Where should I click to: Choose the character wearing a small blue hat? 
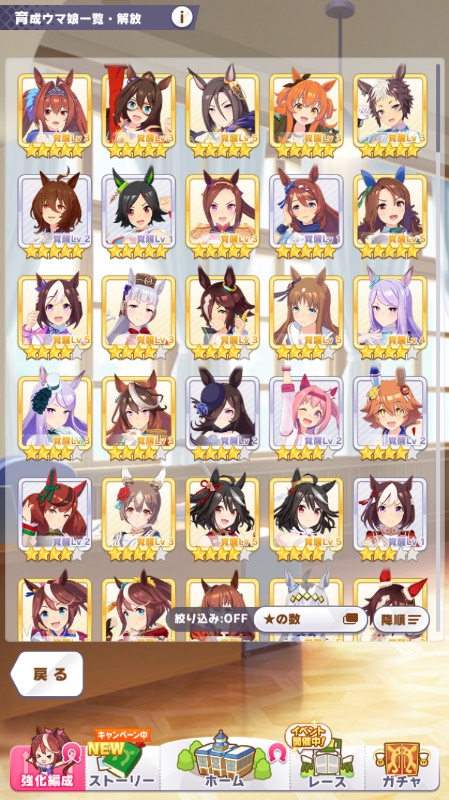click(222, 414)
